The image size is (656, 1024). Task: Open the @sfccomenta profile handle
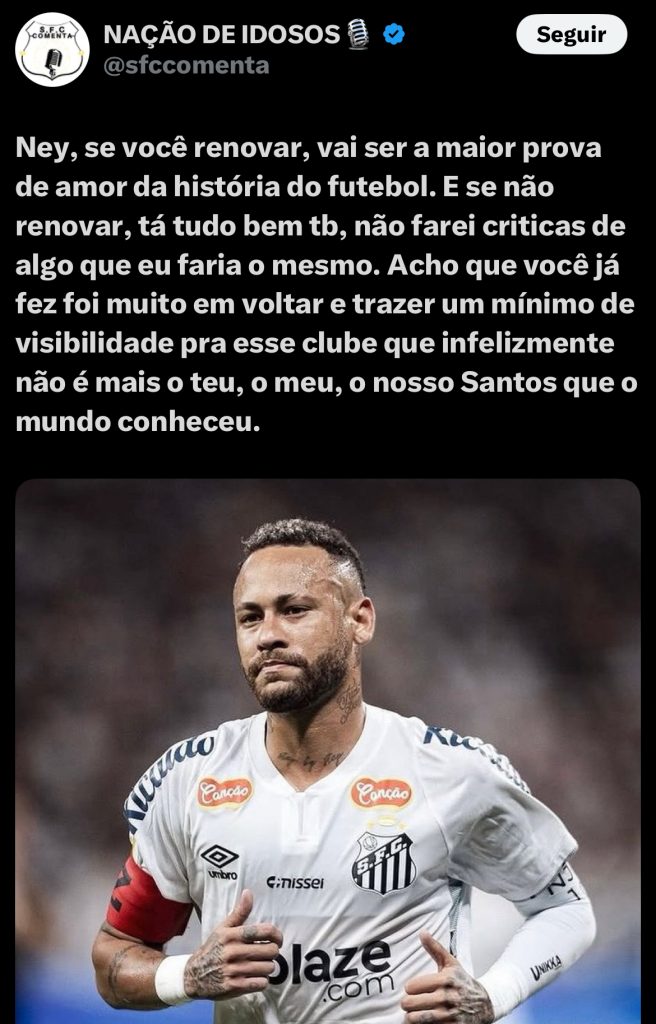186,66
